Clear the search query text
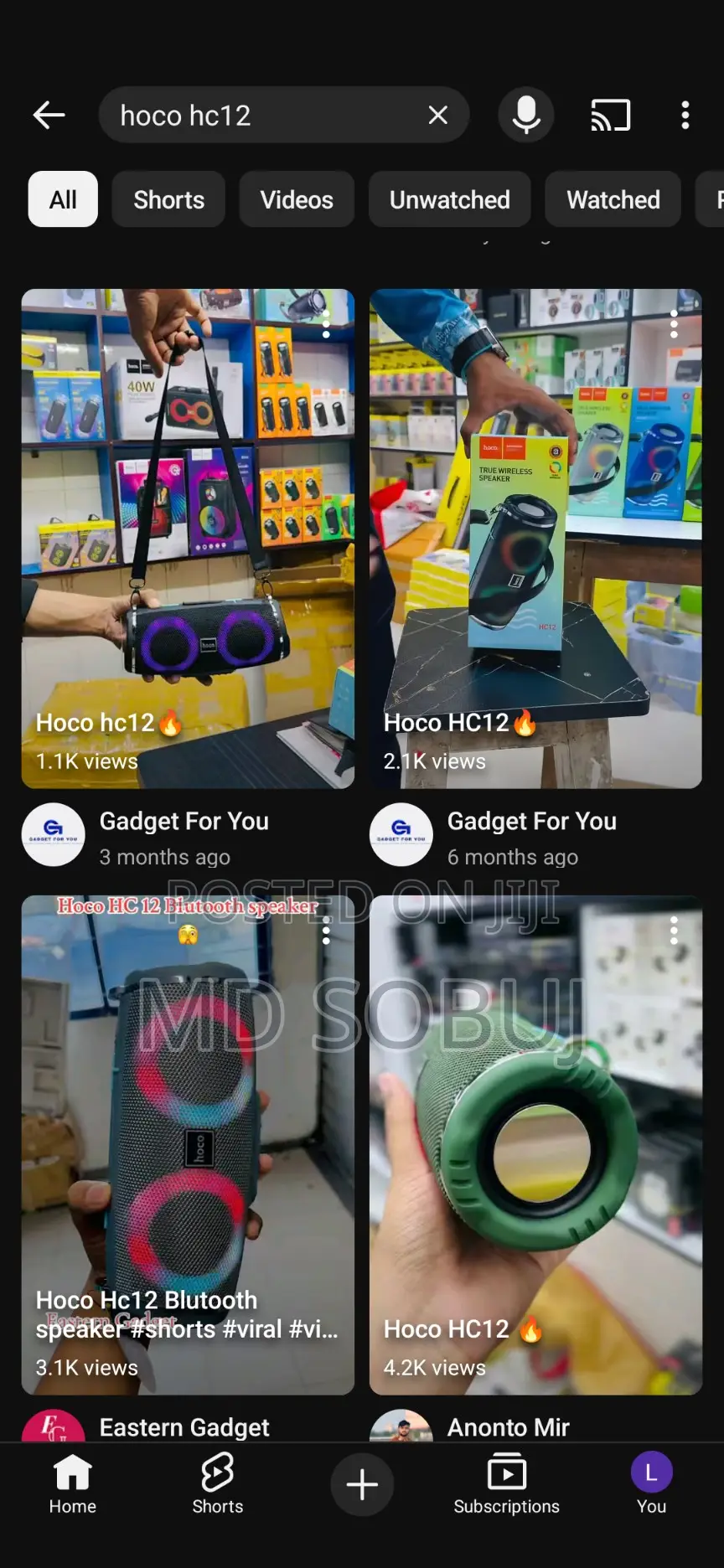 [x=437, y=115]
